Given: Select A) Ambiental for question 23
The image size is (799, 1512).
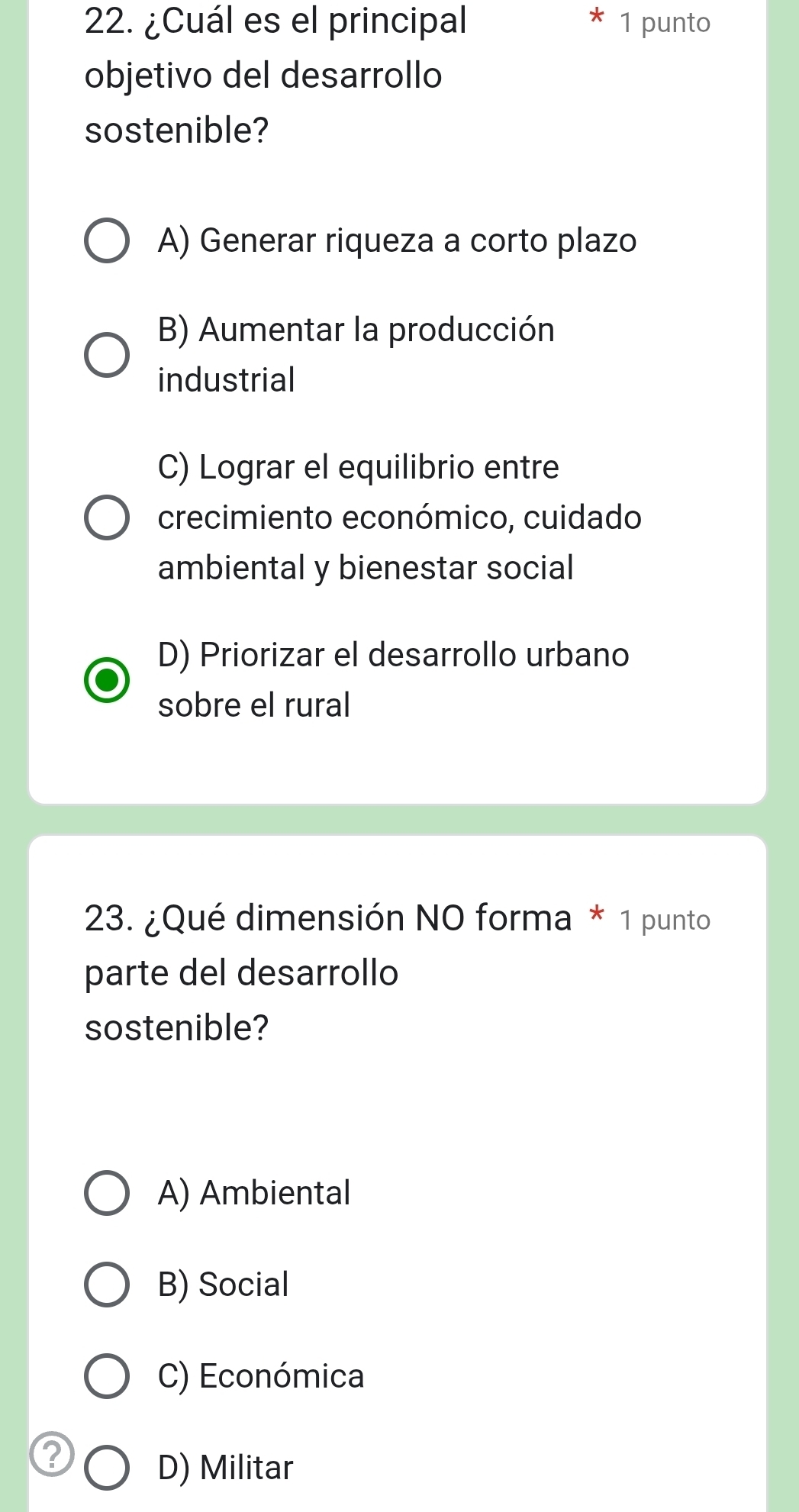Looking at the screenshot, I should (x=106, y=1193).
